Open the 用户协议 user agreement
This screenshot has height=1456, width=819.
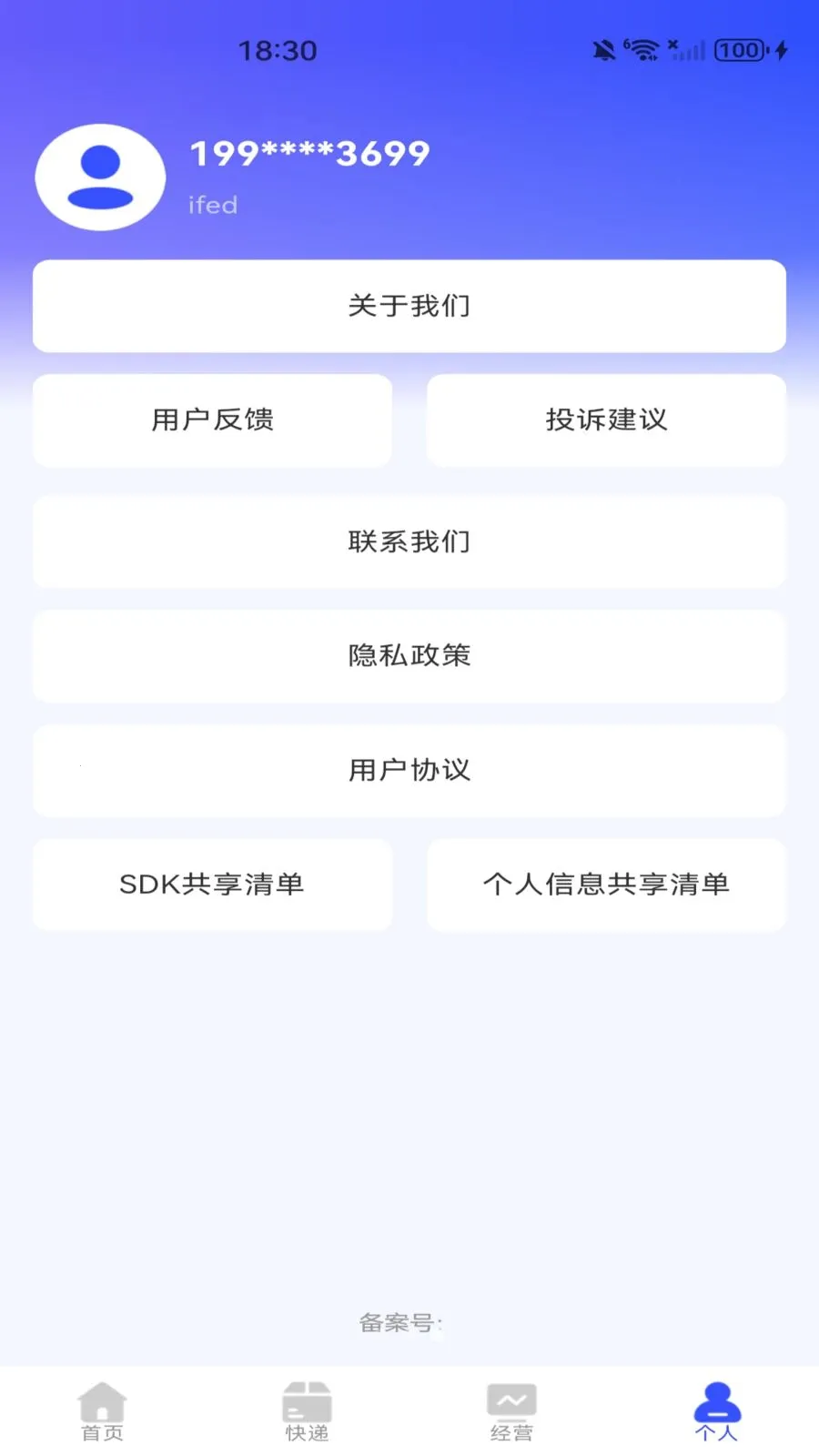click(409, 771)
